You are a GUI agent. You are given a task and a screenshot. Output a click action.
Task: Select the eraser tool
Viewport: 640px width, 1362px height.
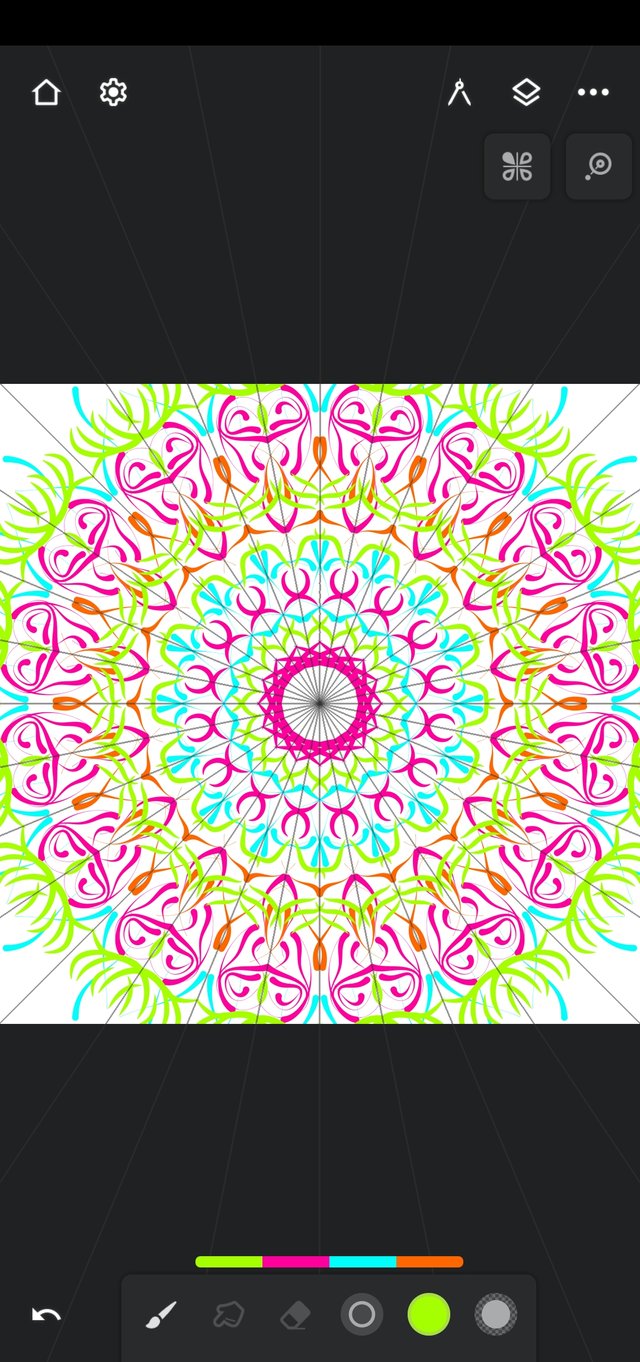coord(295,1315)
